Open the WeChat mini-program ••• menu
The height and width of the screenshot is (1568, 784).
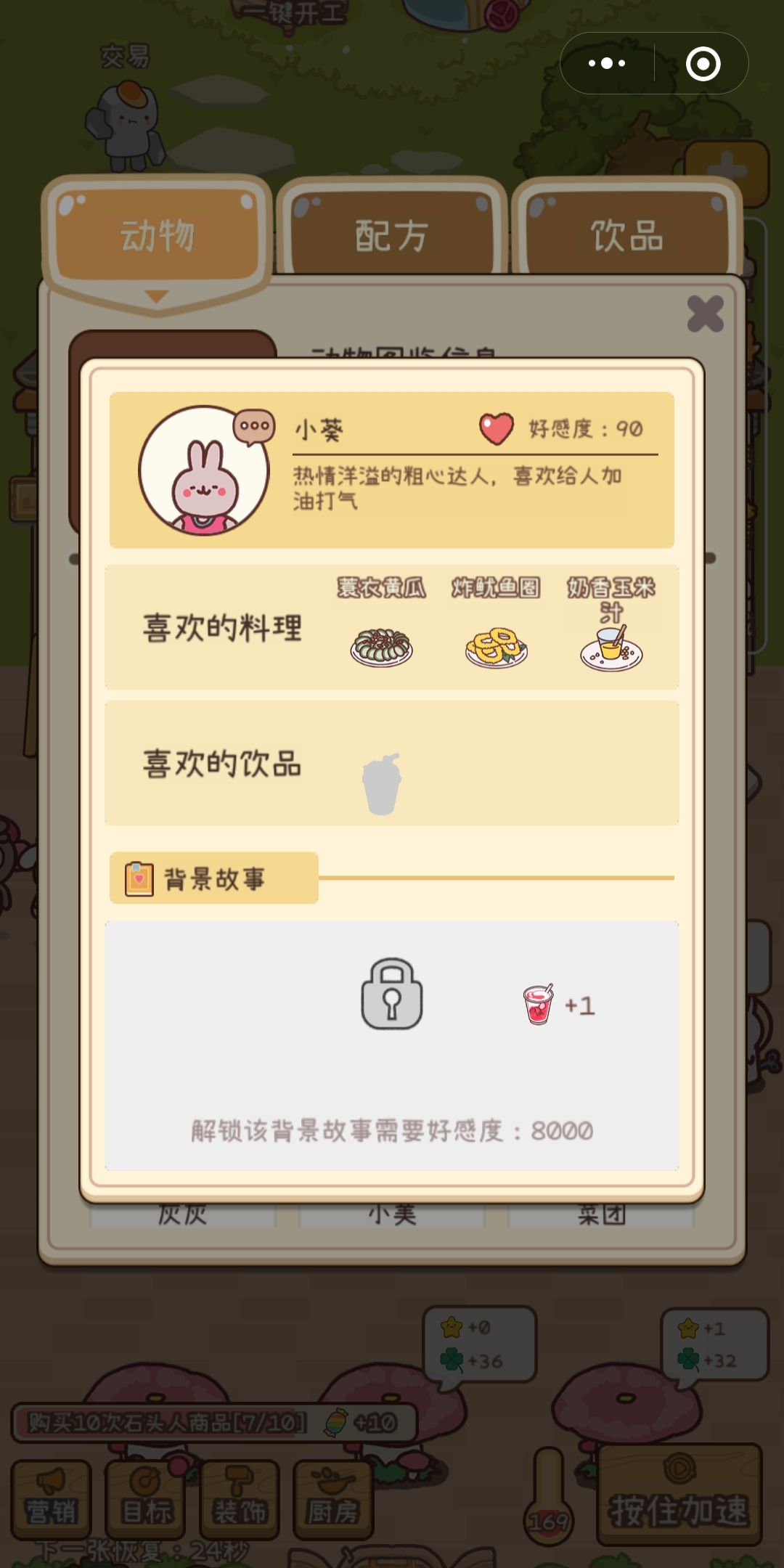(x=605, y=65)
